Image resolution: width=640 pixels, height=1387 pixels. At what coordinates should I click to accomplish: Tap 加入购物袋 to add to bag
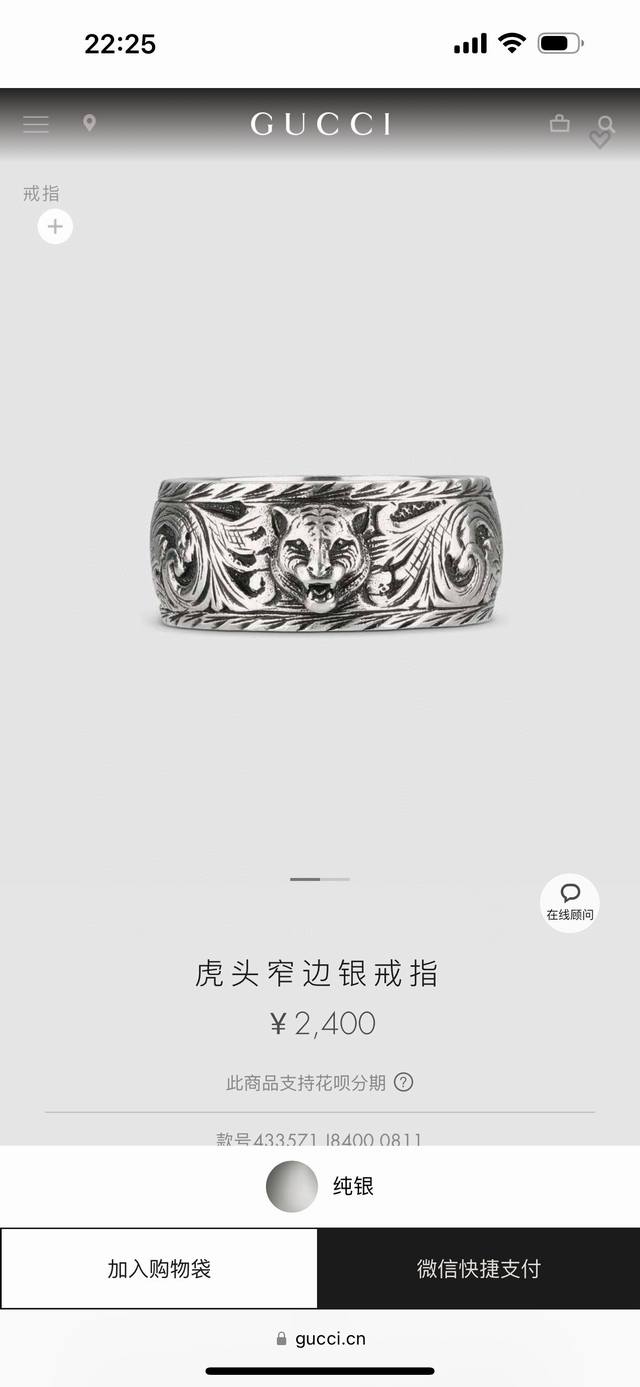click(x=159, y=1269)
